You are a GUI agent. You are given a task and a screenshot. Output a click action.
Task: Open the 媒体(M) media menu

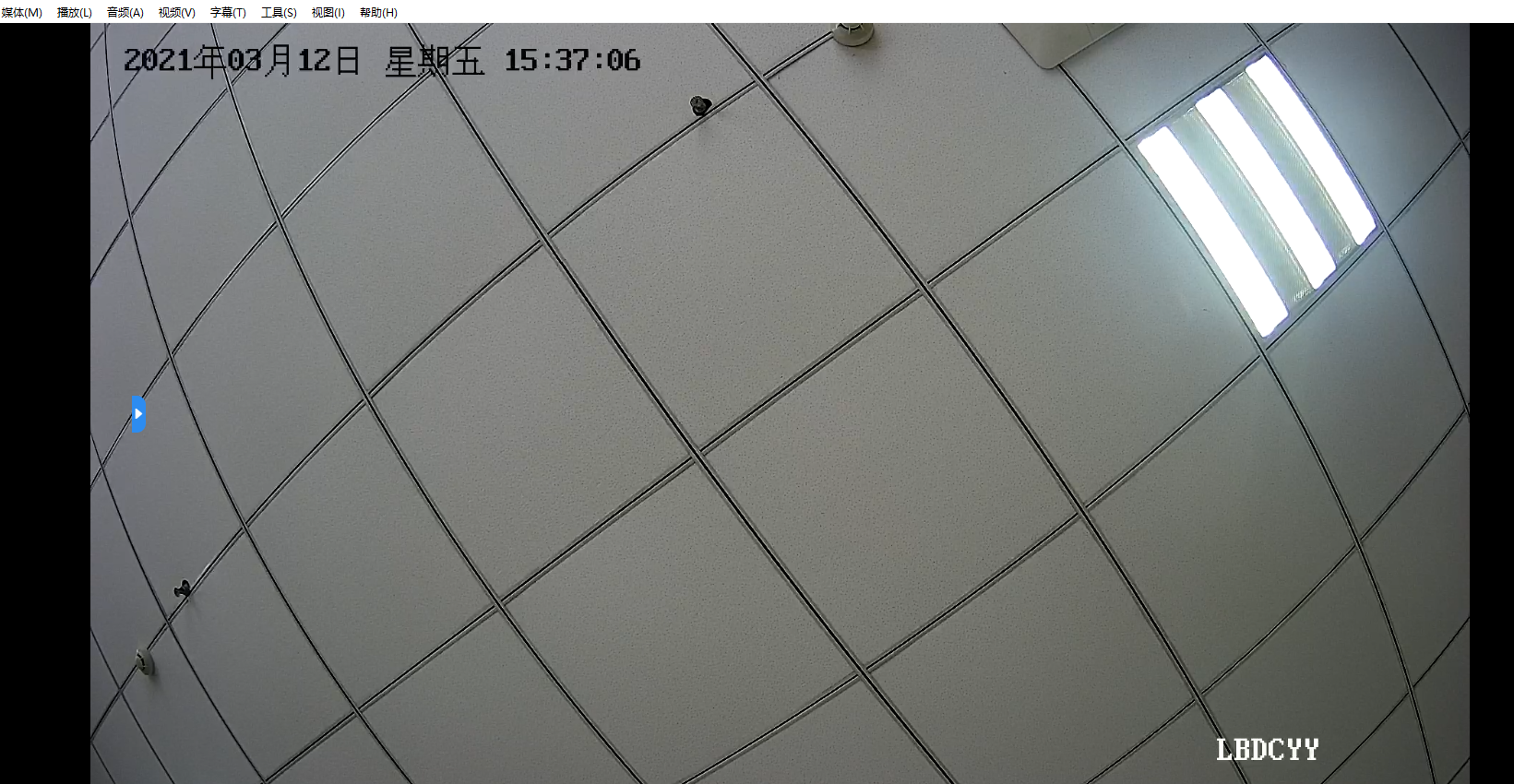click(22, 12)
